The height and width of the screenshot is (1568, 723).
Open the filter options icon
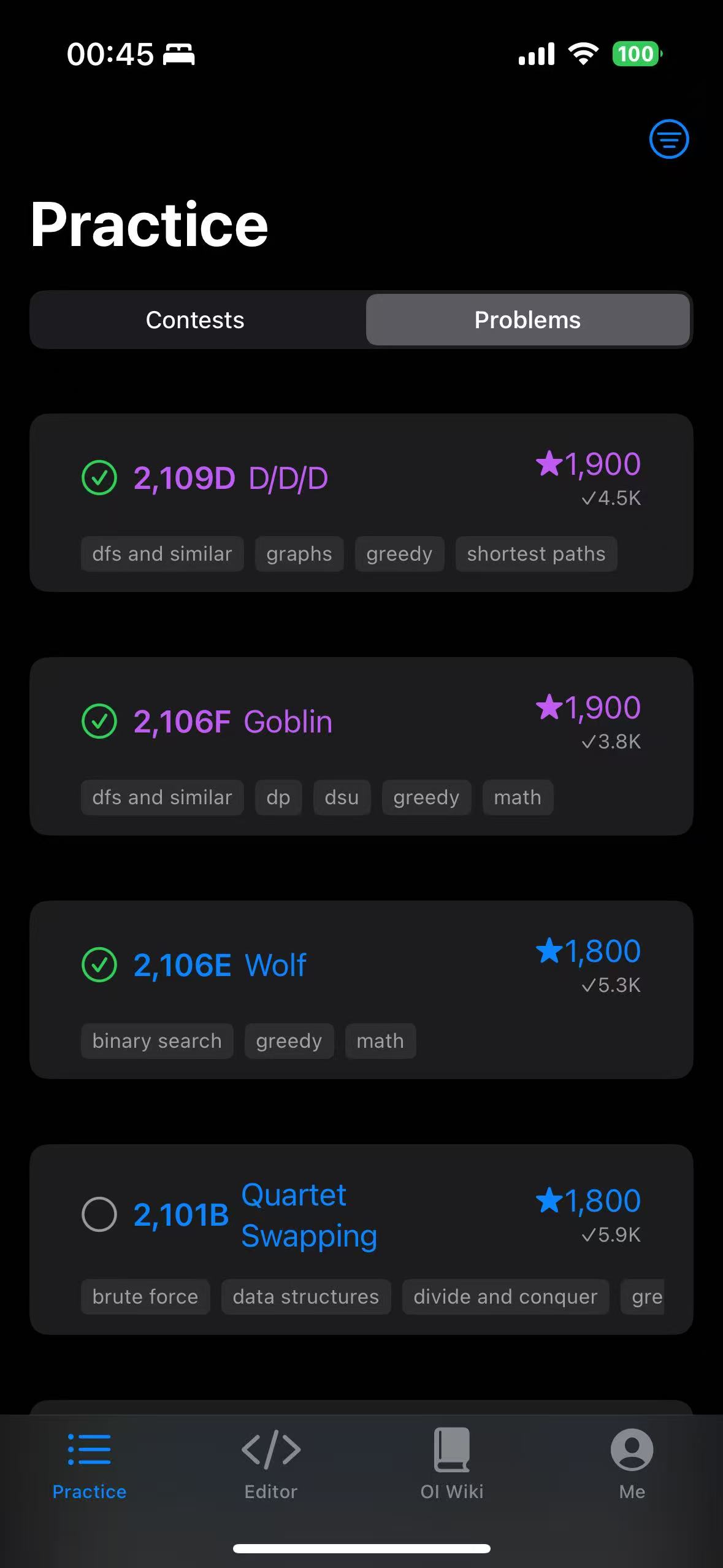pos(668,139)
